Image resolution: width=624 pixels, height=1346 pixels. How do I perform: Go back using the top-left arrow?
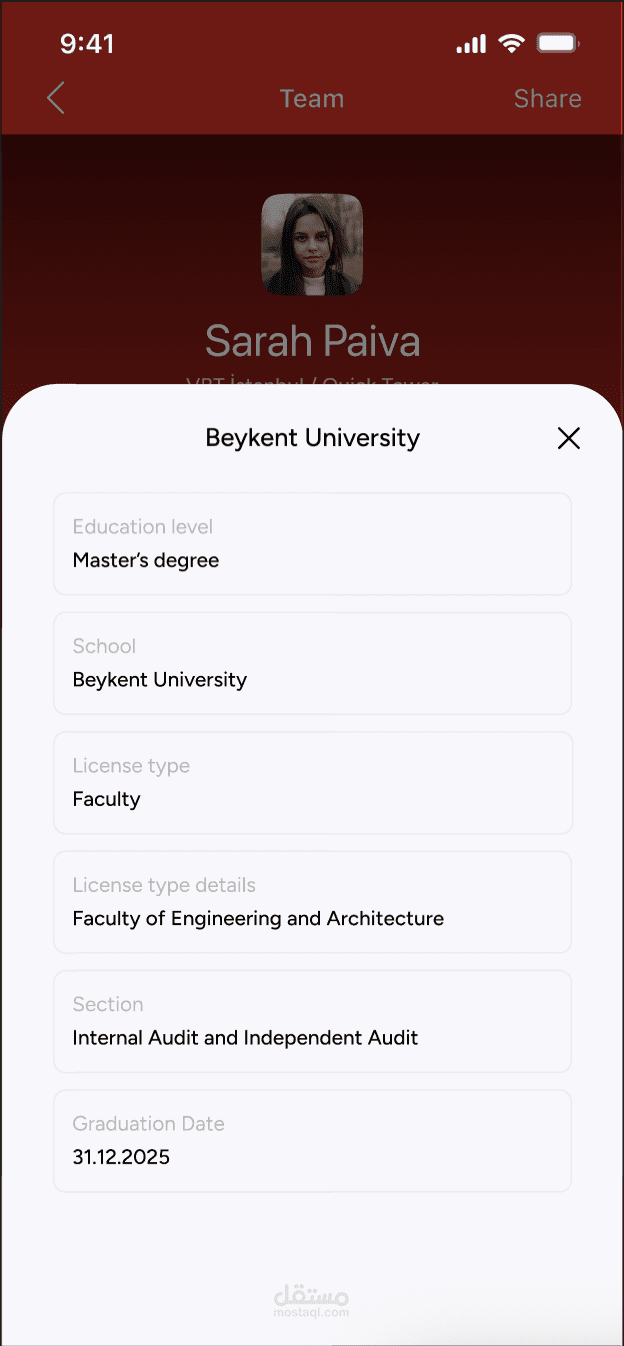coord(56,98)
